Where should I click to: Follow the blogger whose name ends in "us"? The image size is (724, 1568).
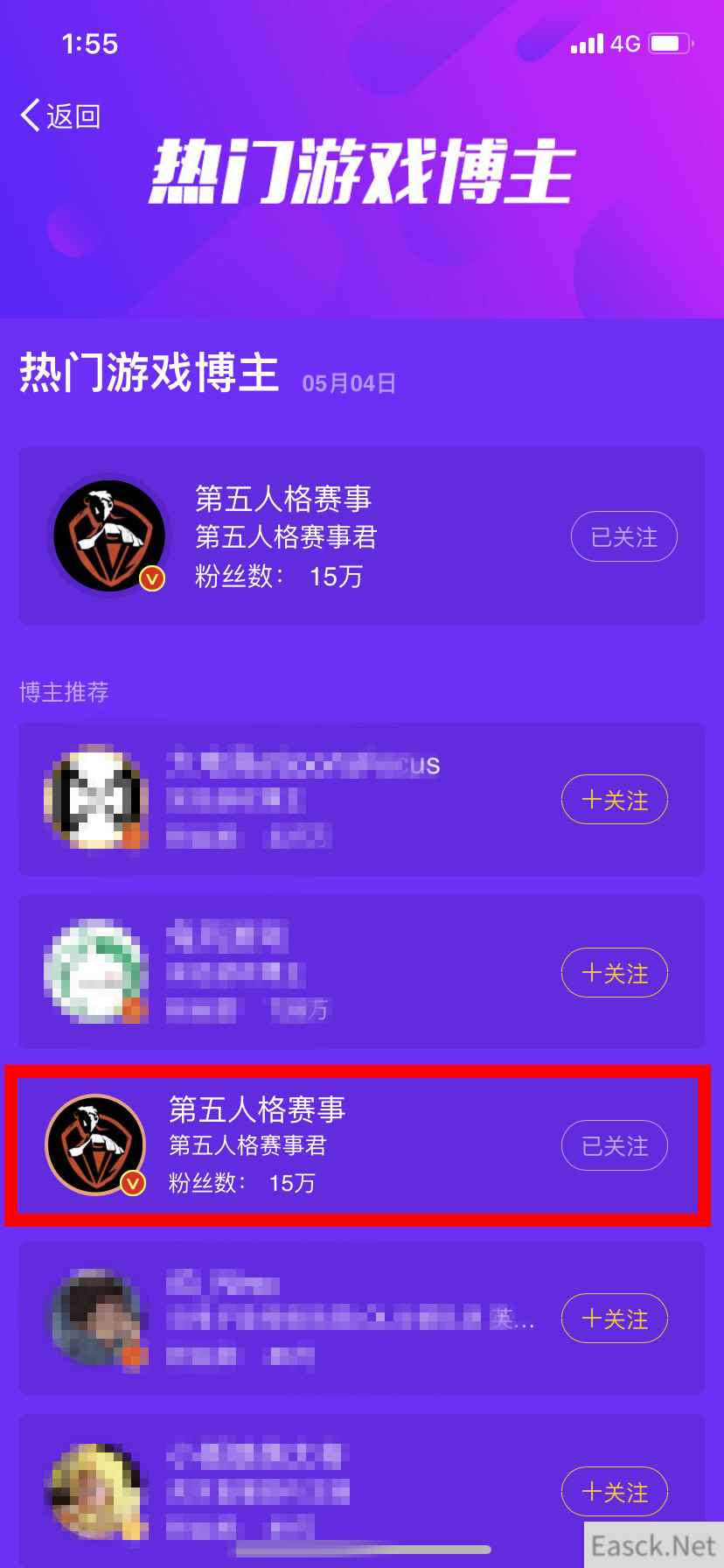pos(615,800)
